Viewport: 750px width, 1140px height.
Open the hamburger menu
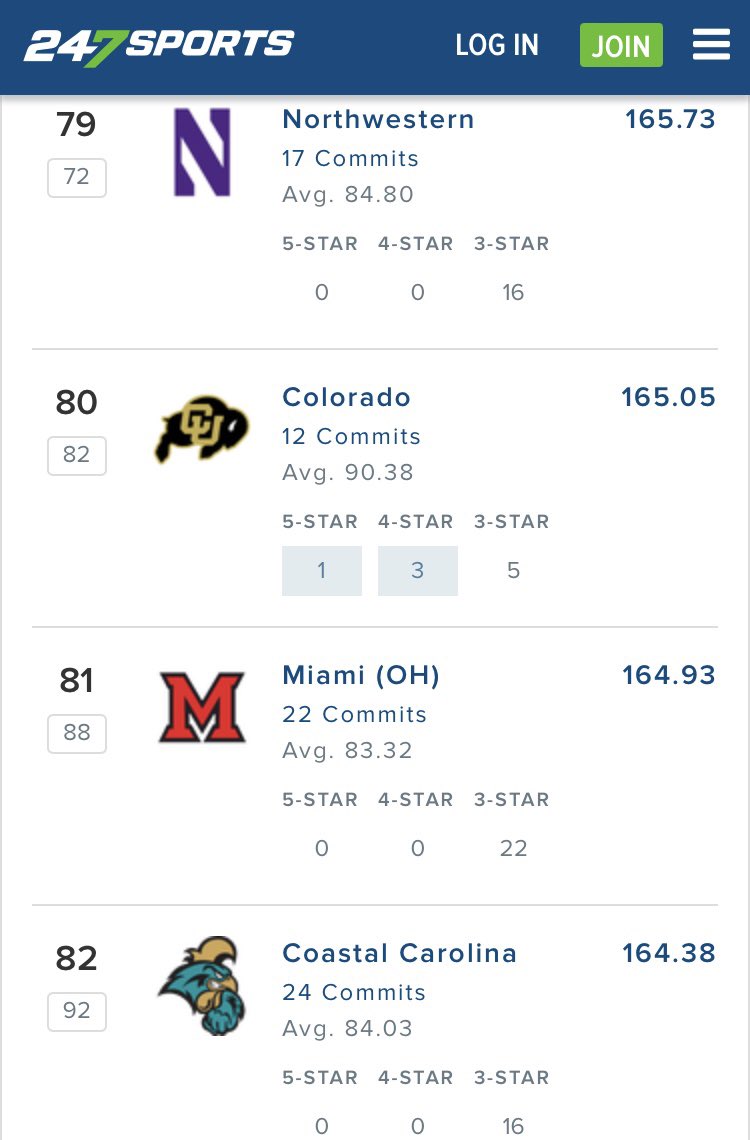coord(711,45)
